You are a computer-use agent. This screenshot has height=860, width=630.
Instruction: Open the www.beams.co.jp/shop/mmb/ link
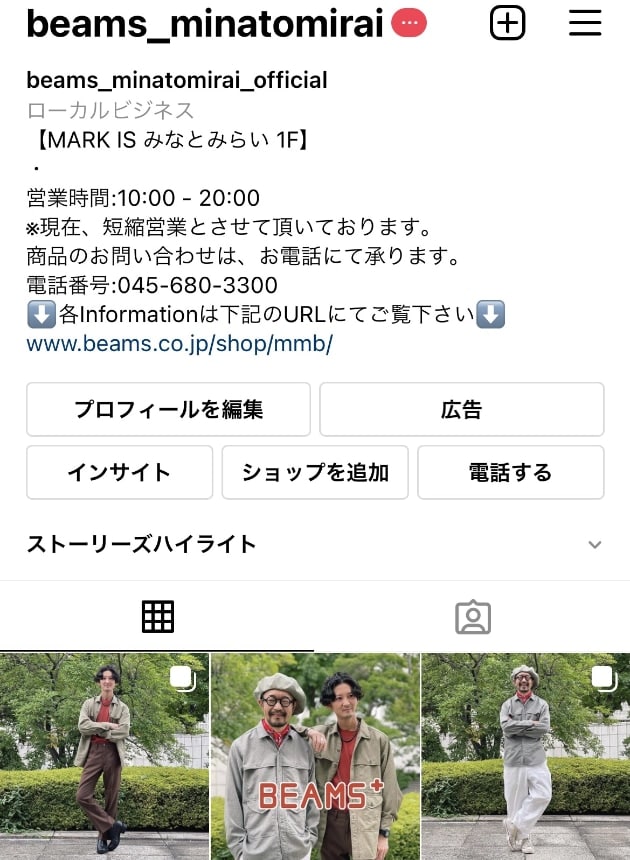pyautogui.click(x=179, y=344)
